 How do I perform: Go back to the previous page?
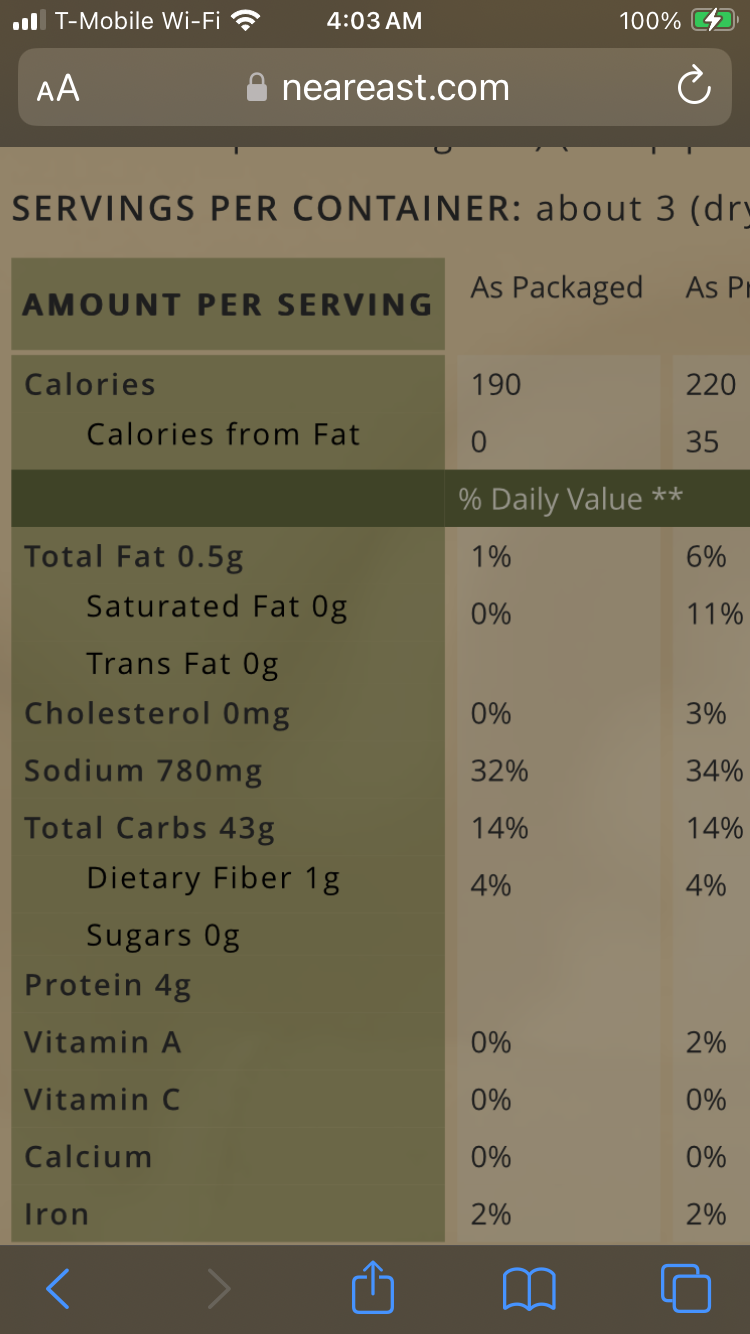(x=58, y=1289)
